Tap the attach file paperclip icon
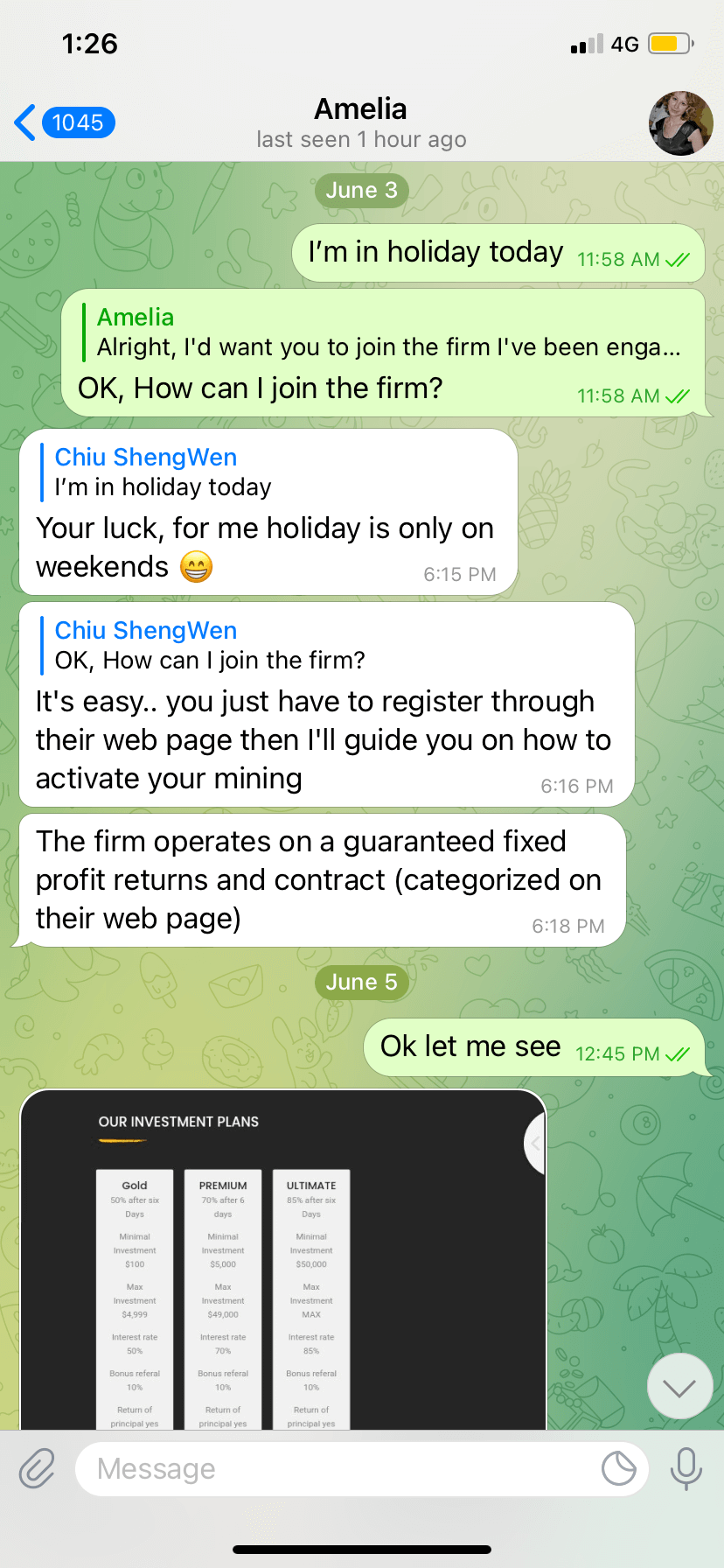This screenshot has width=724, height=1568. click(37, 1468)
